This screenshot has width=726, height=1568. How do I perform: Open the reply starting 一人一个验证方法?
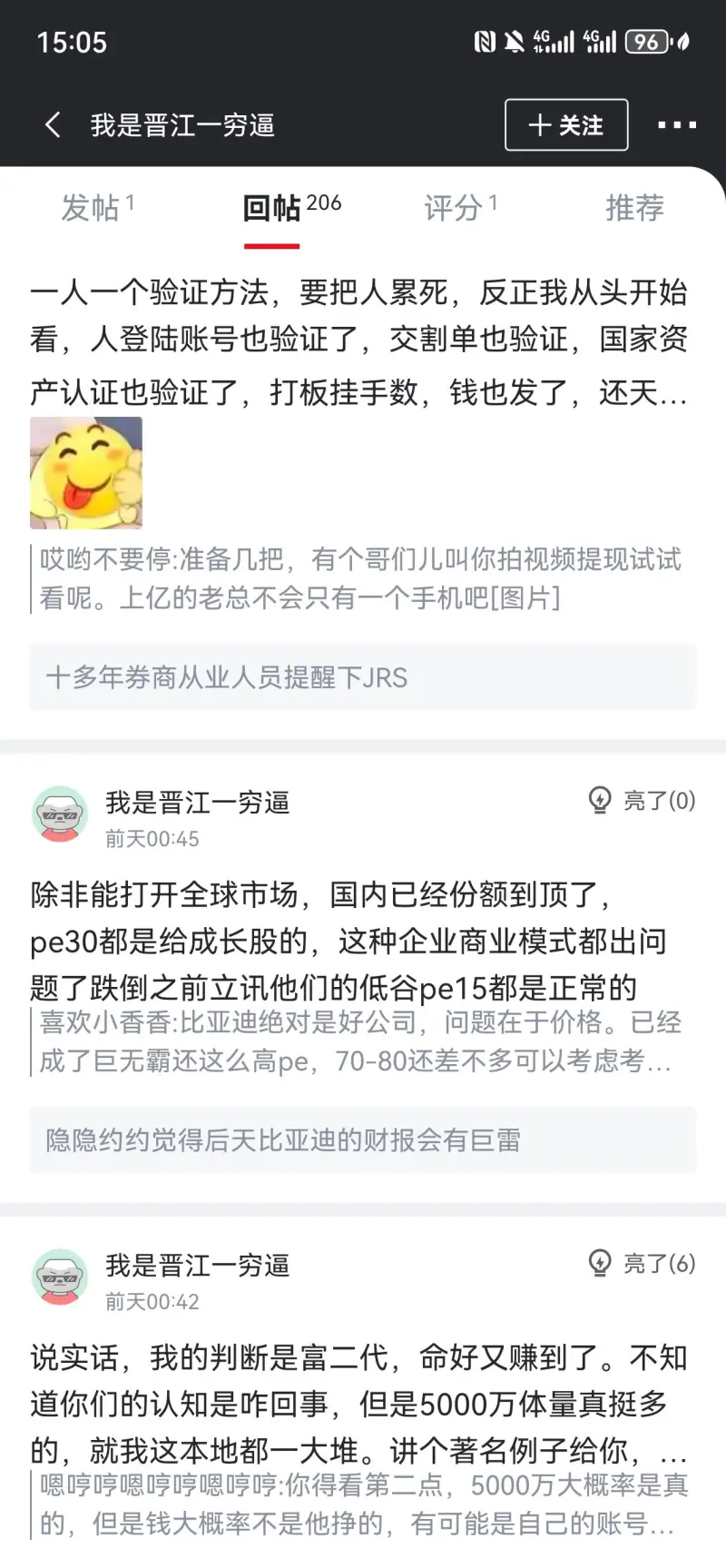click(x=358, y=340)
